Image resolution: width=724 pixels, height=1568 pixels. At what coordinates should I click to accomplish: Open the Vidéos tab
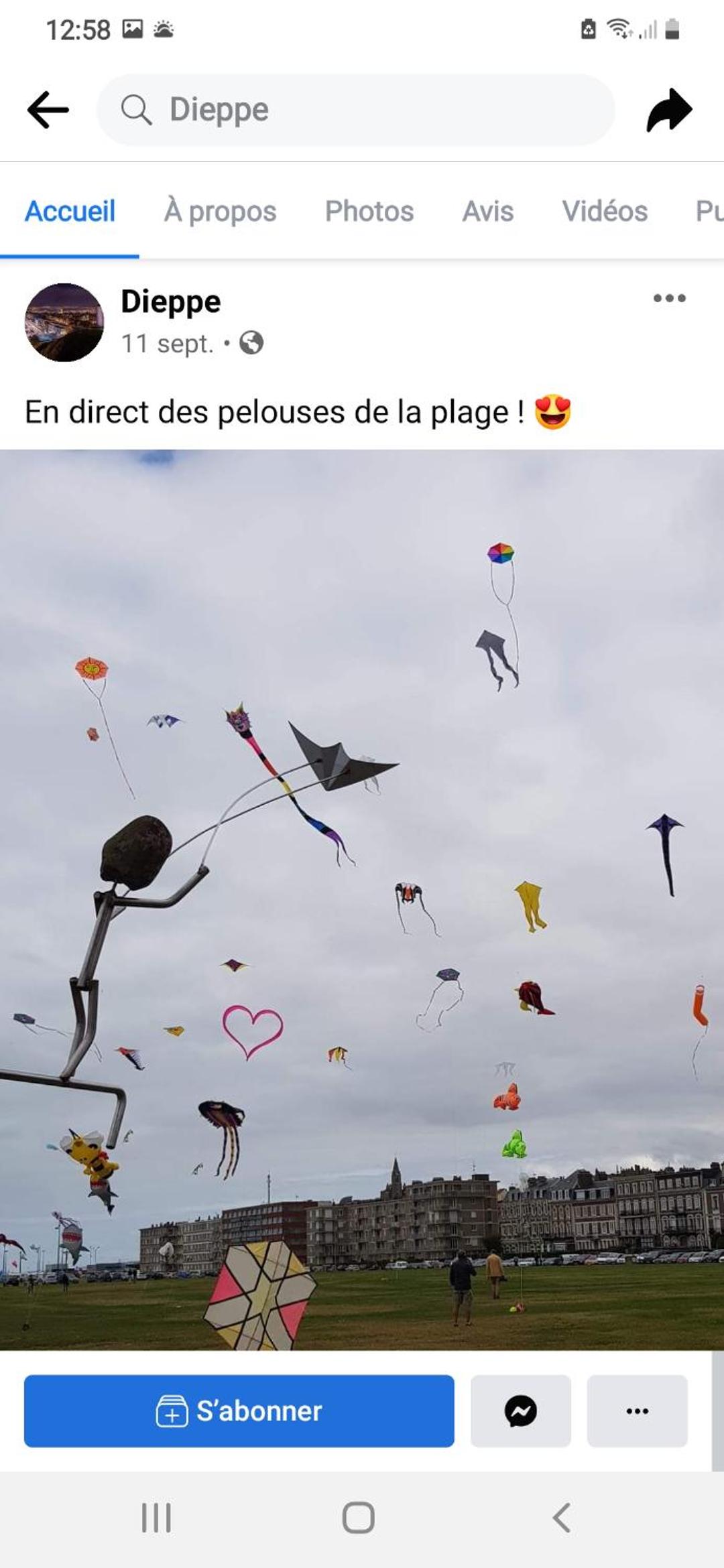pos(605,211)
